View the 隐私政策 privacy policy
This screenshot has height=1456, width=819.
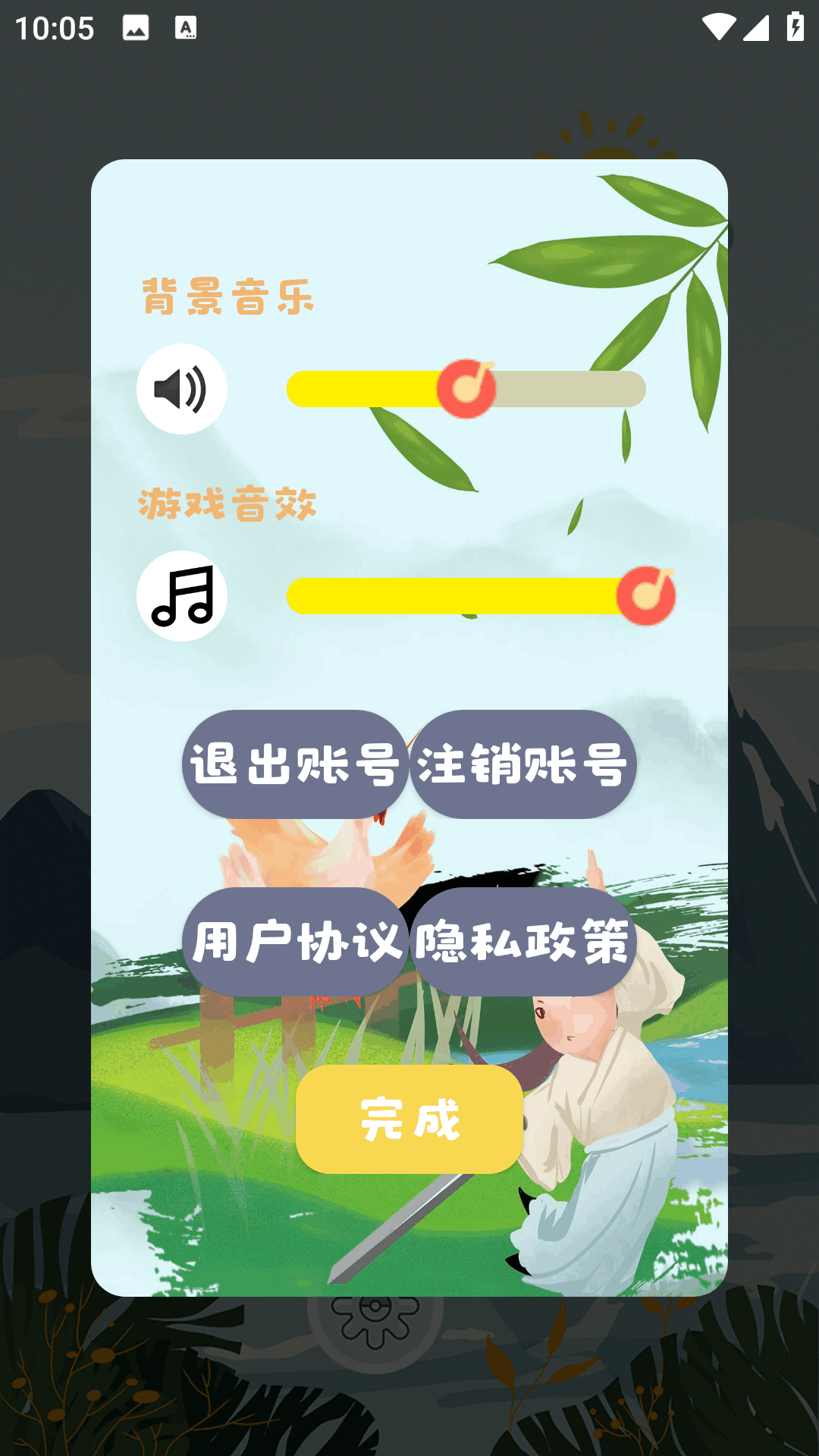[x=522, y=942]
